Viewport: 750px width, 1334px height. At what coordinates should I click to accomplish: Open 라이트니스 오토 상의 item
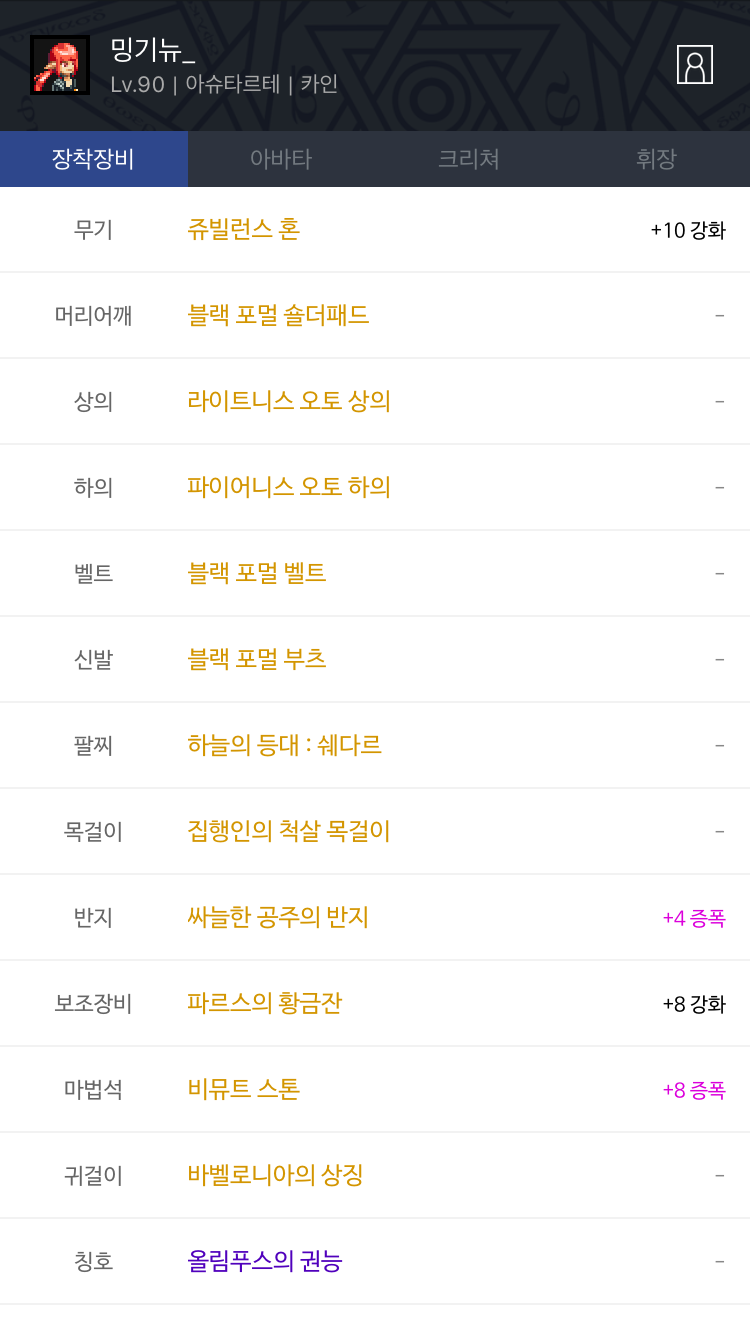pyautogui.click(x=289, y=402)
